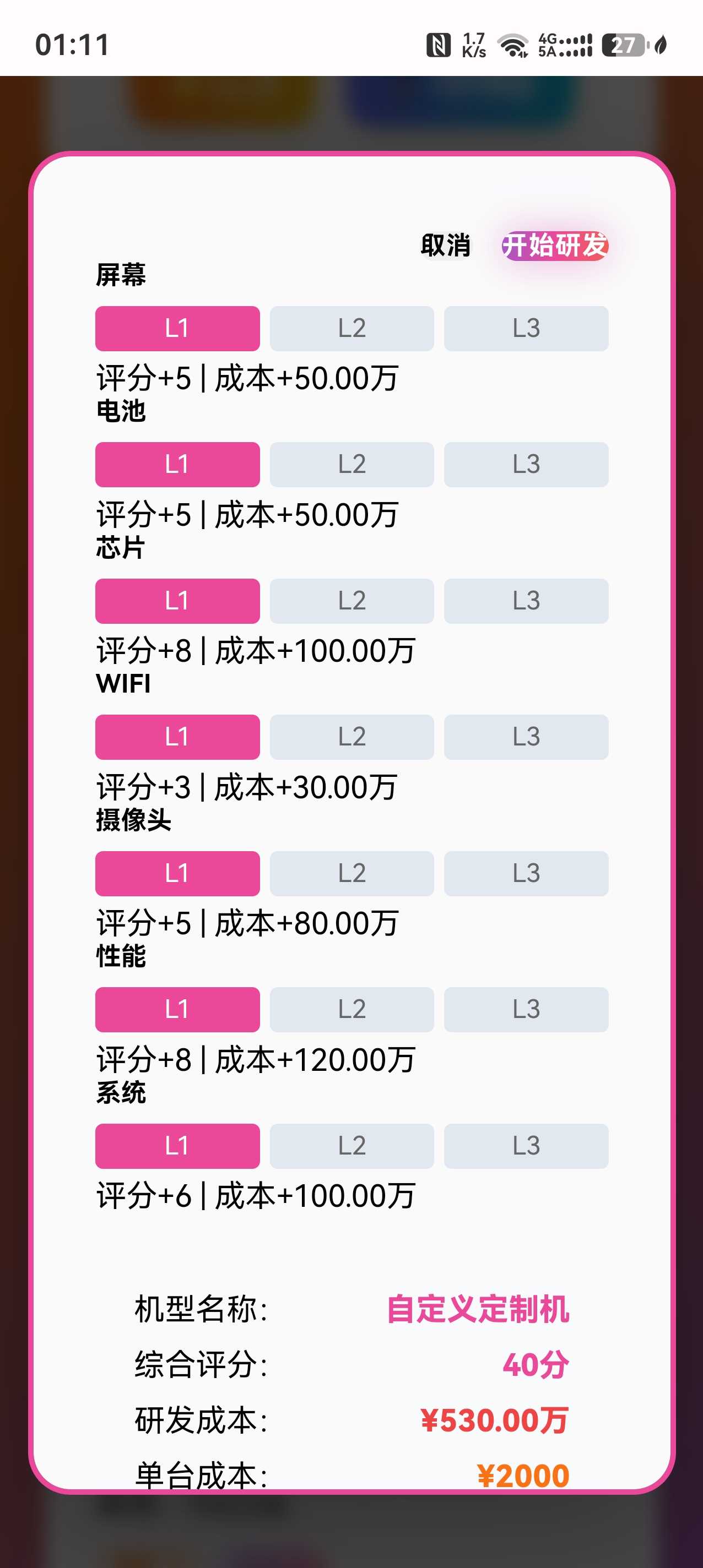Set 性能 to L3
This screenshot has height=1568, width=703.
tap(526, 1009)
